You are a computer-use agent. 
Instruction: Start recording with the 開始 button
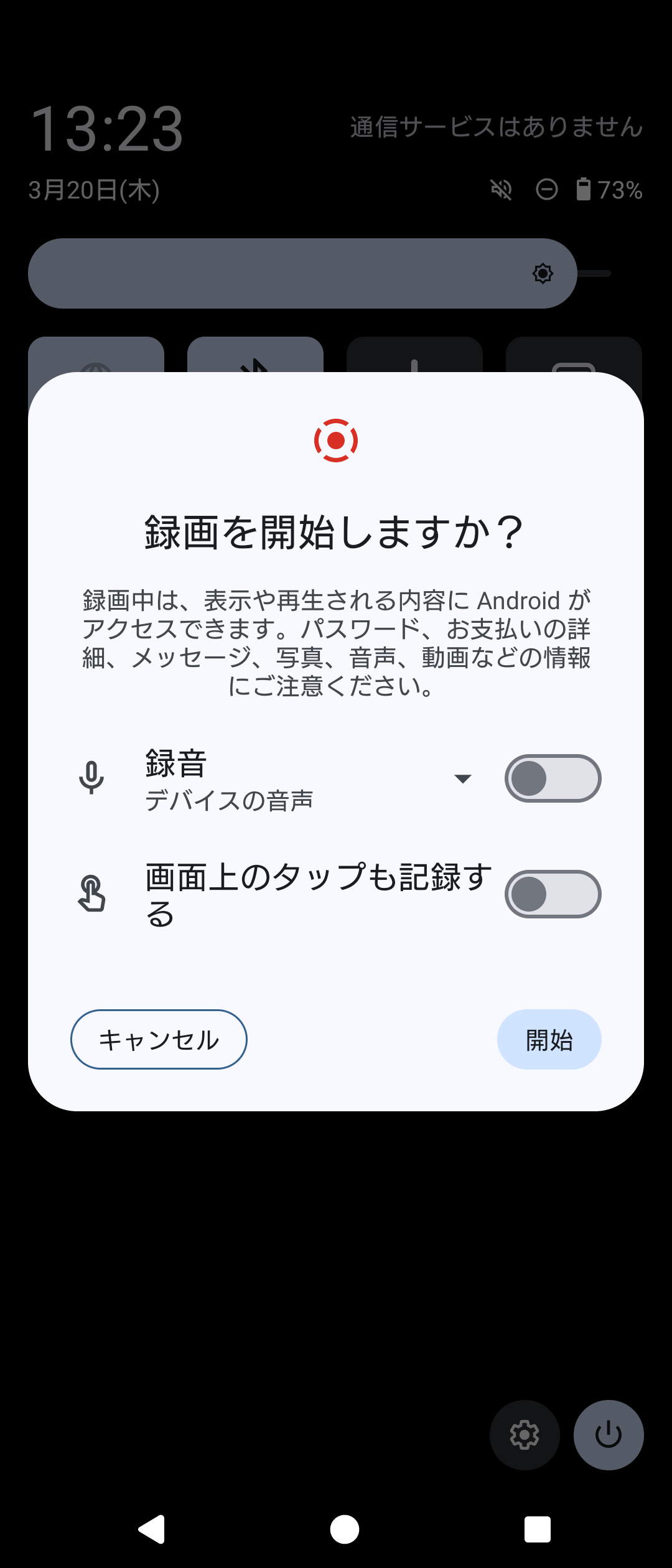click(x=549, y=1039)
